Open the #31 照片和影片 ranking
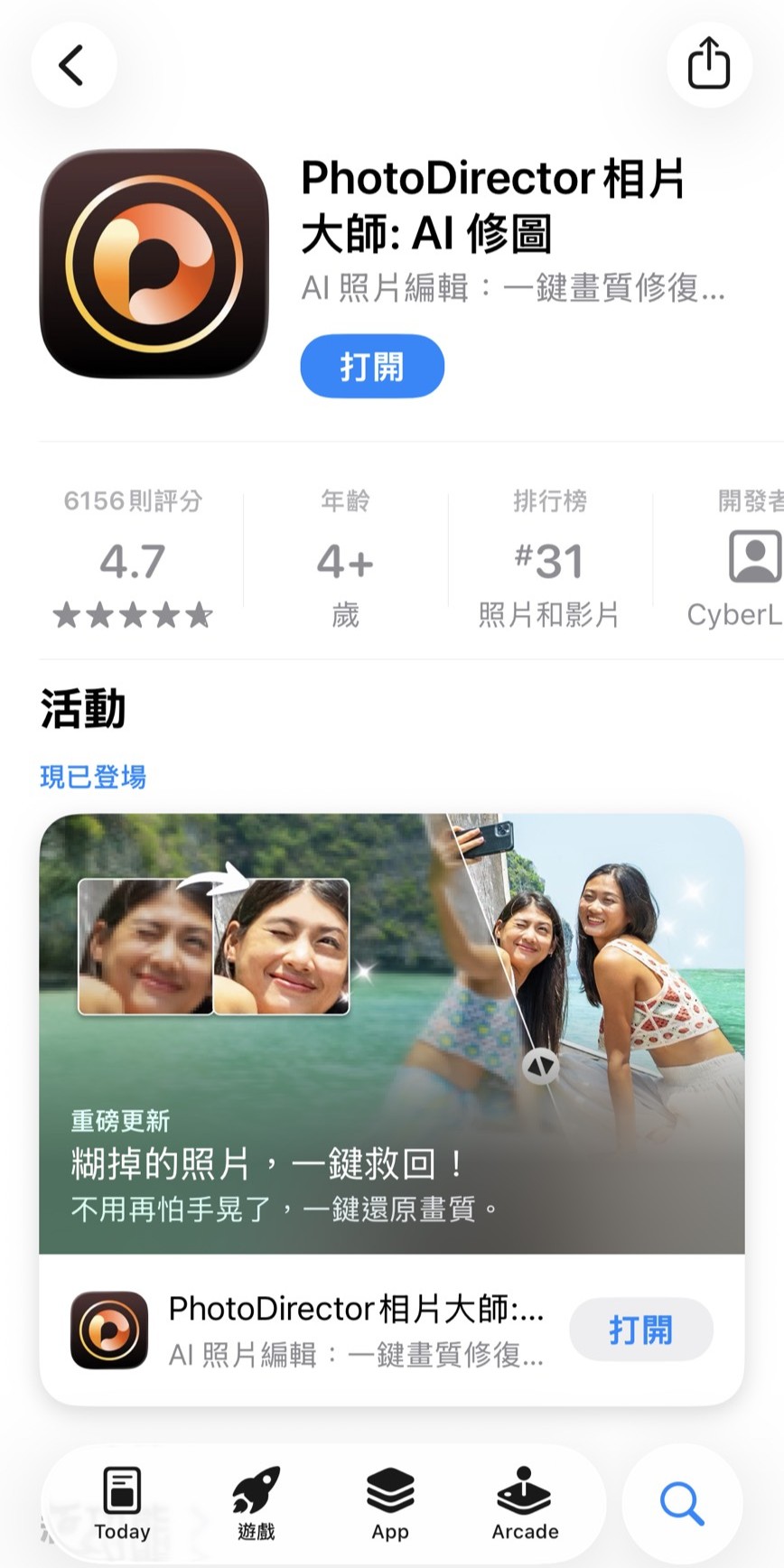784x1568 pixels. click(547, 560)
